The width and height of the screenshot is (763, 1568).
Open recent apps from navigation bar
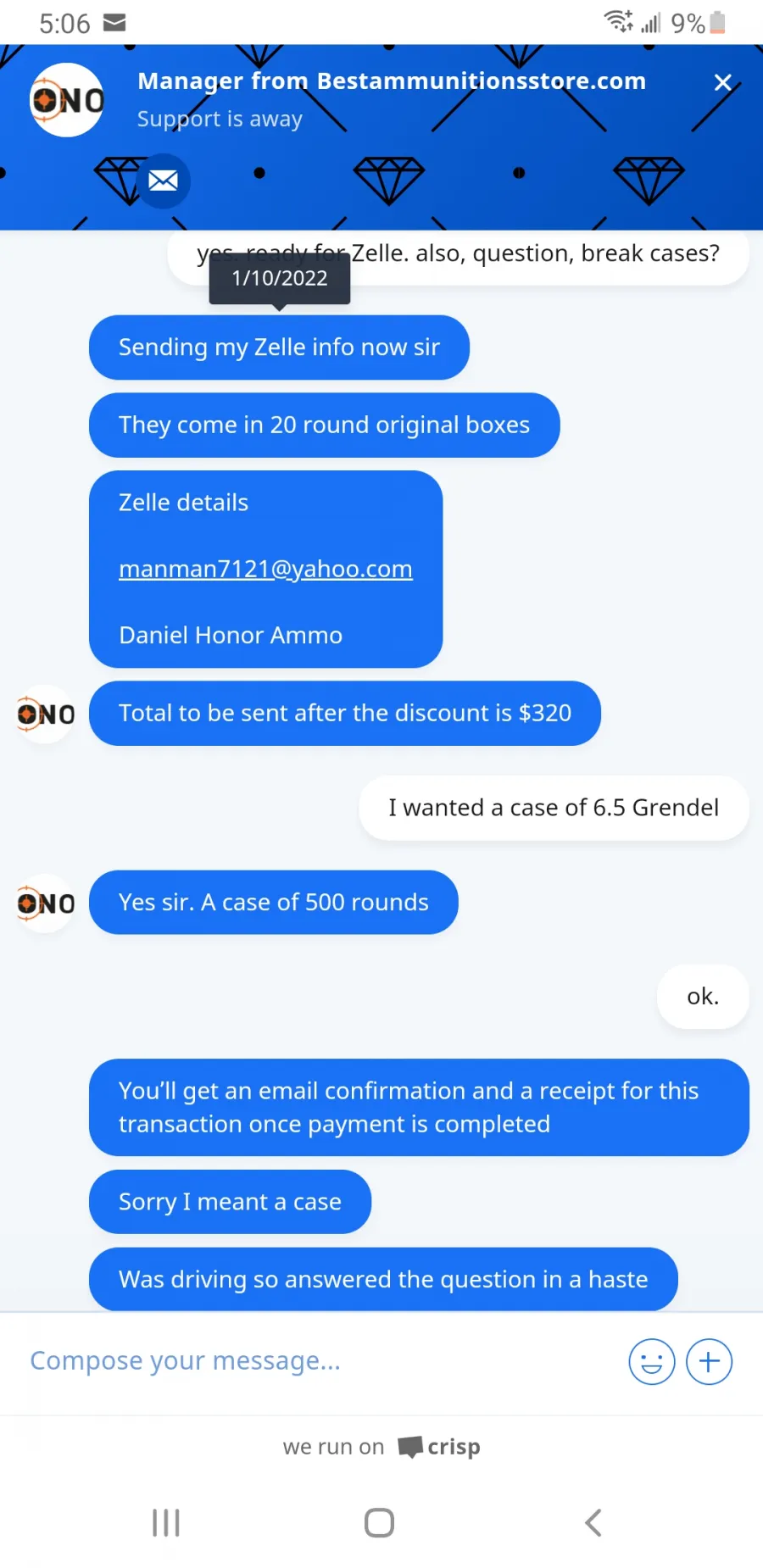click(166, 1522)
